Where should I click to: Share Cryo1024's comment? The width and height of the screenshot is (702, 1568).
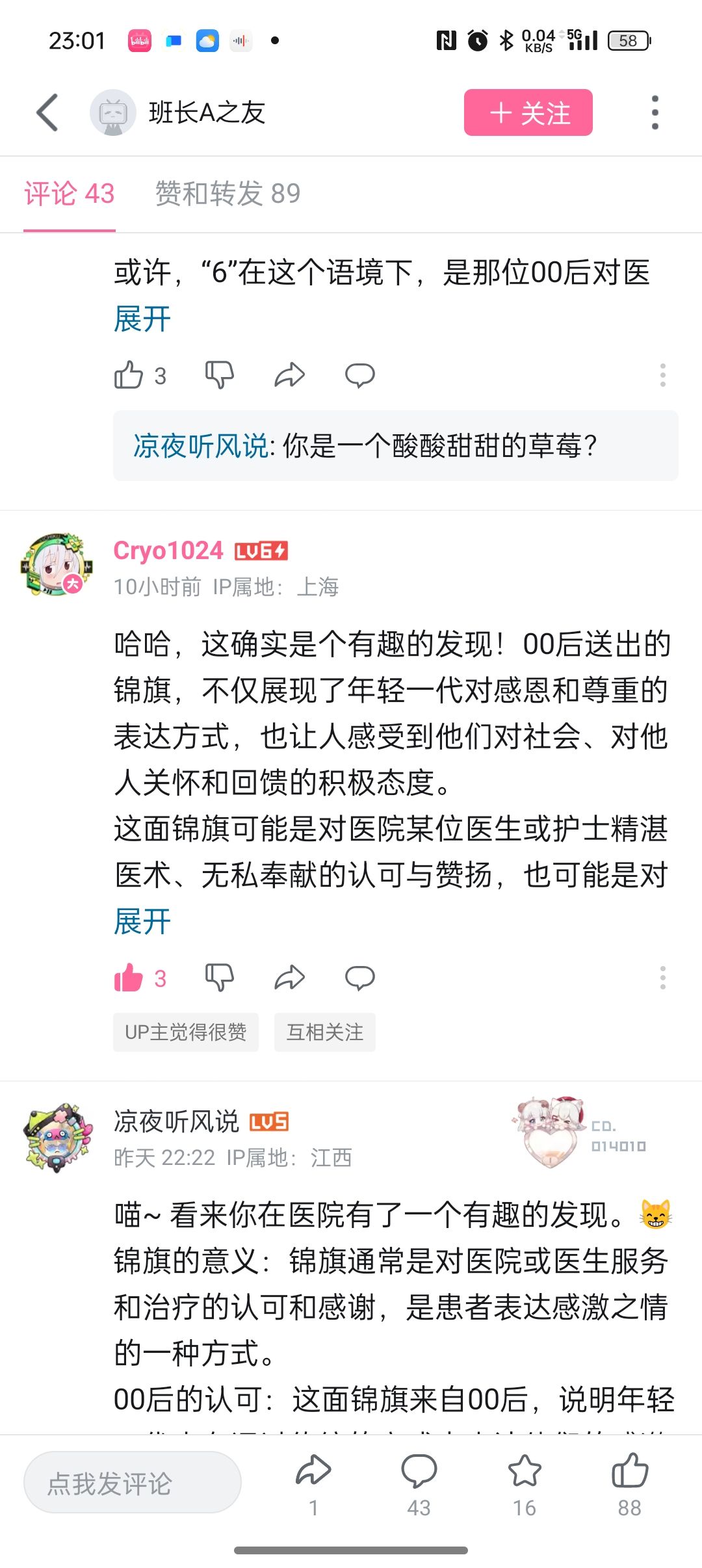[x=289, y=978]
